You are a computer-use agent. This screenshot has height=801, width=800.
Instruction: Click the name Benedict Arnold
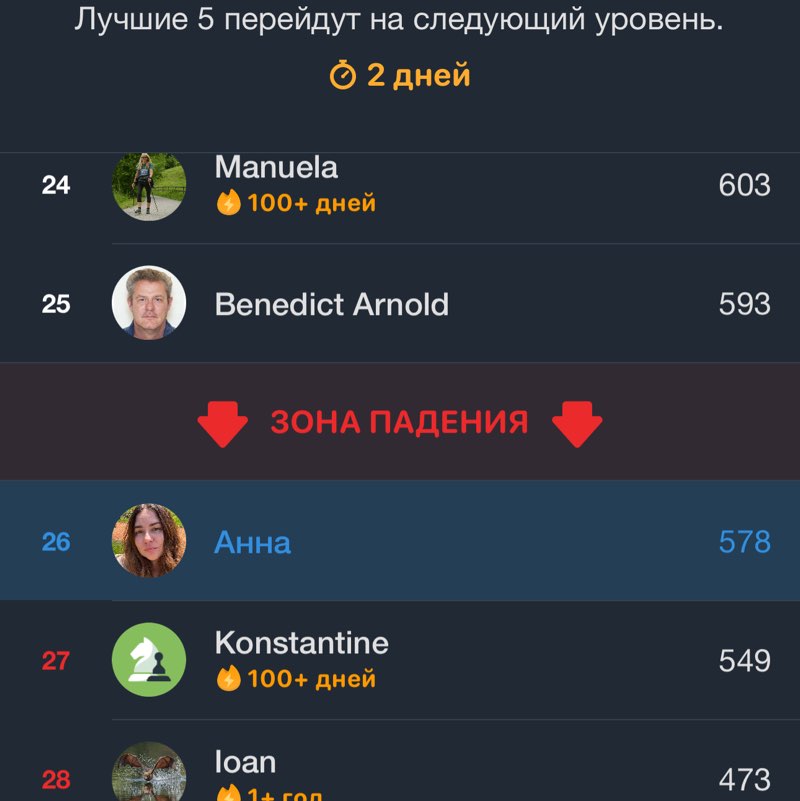click(332, 303)
